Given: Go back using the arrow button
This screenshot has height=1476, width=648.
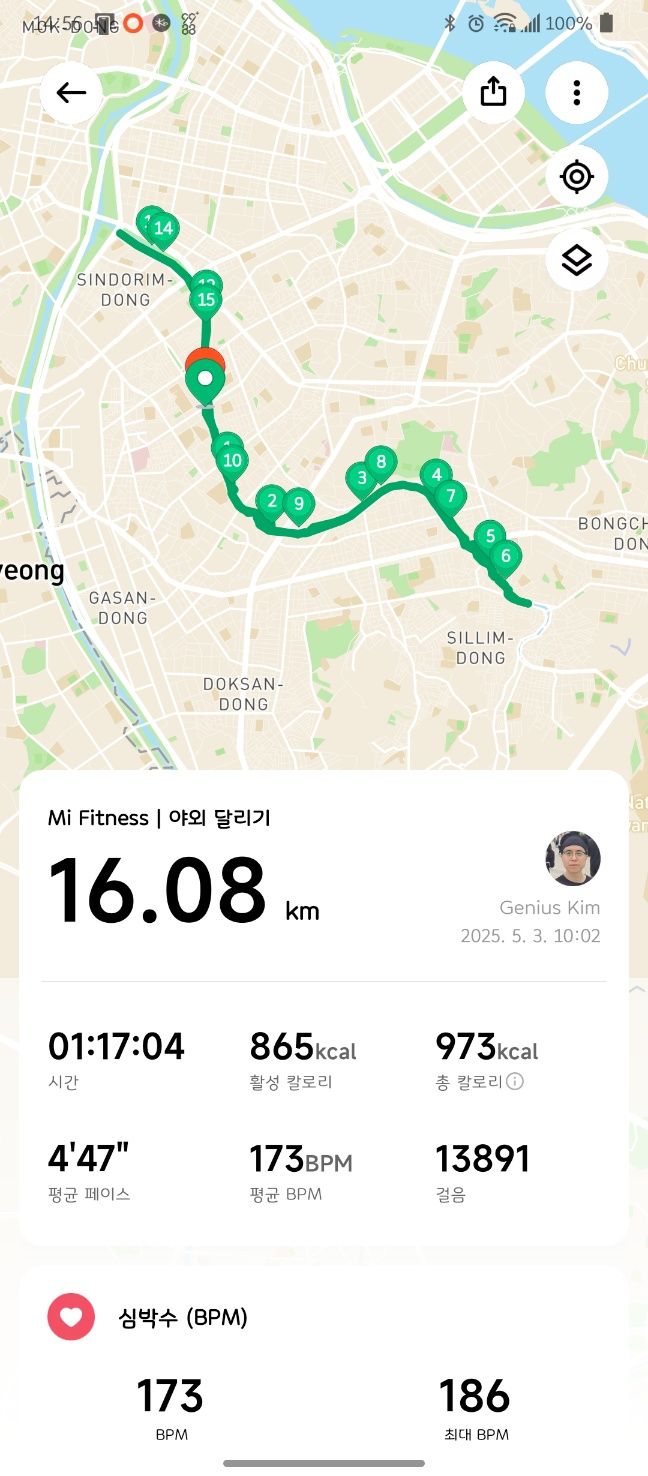Looking at the screenshot, I should coord(71,93).
